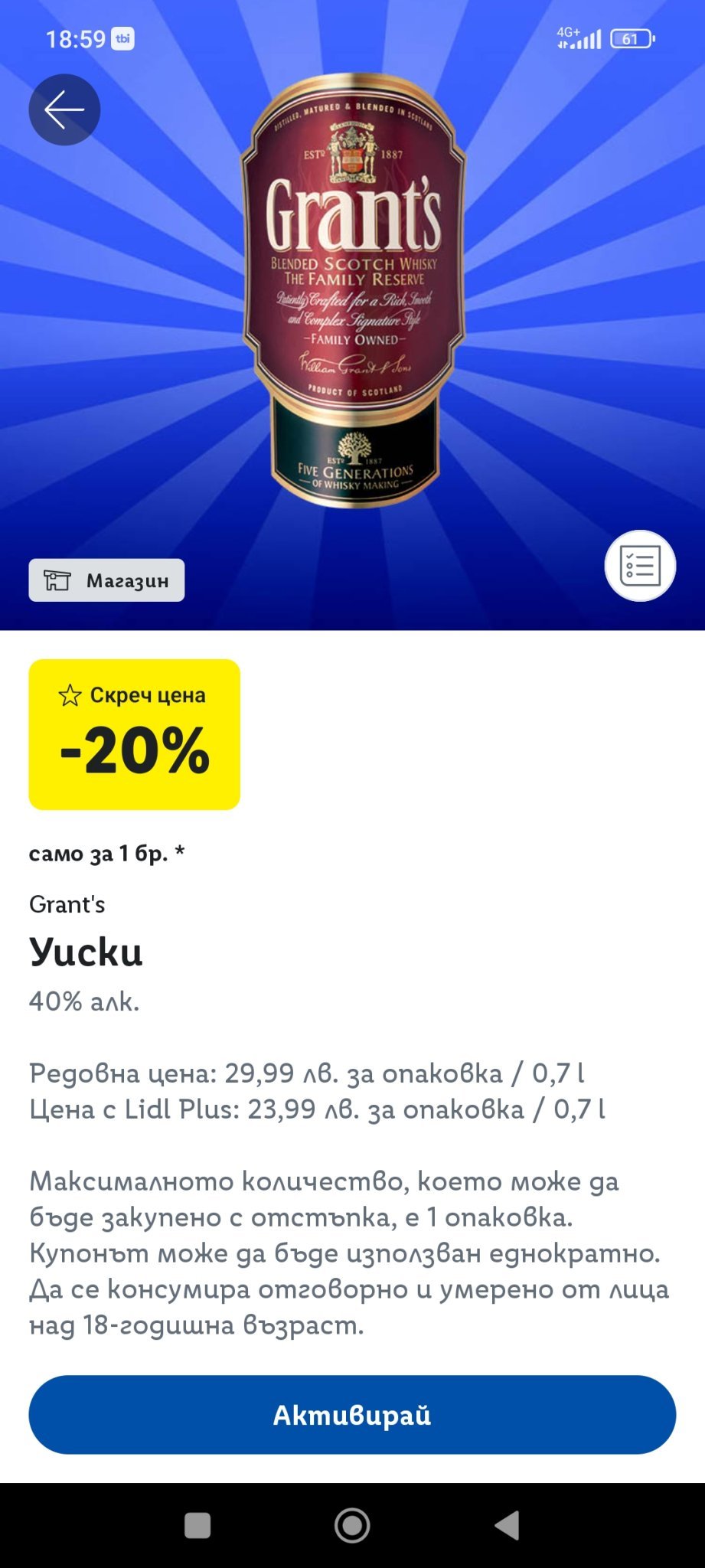Open the shopping list icon
The image size is (705, 1568).
640,566
